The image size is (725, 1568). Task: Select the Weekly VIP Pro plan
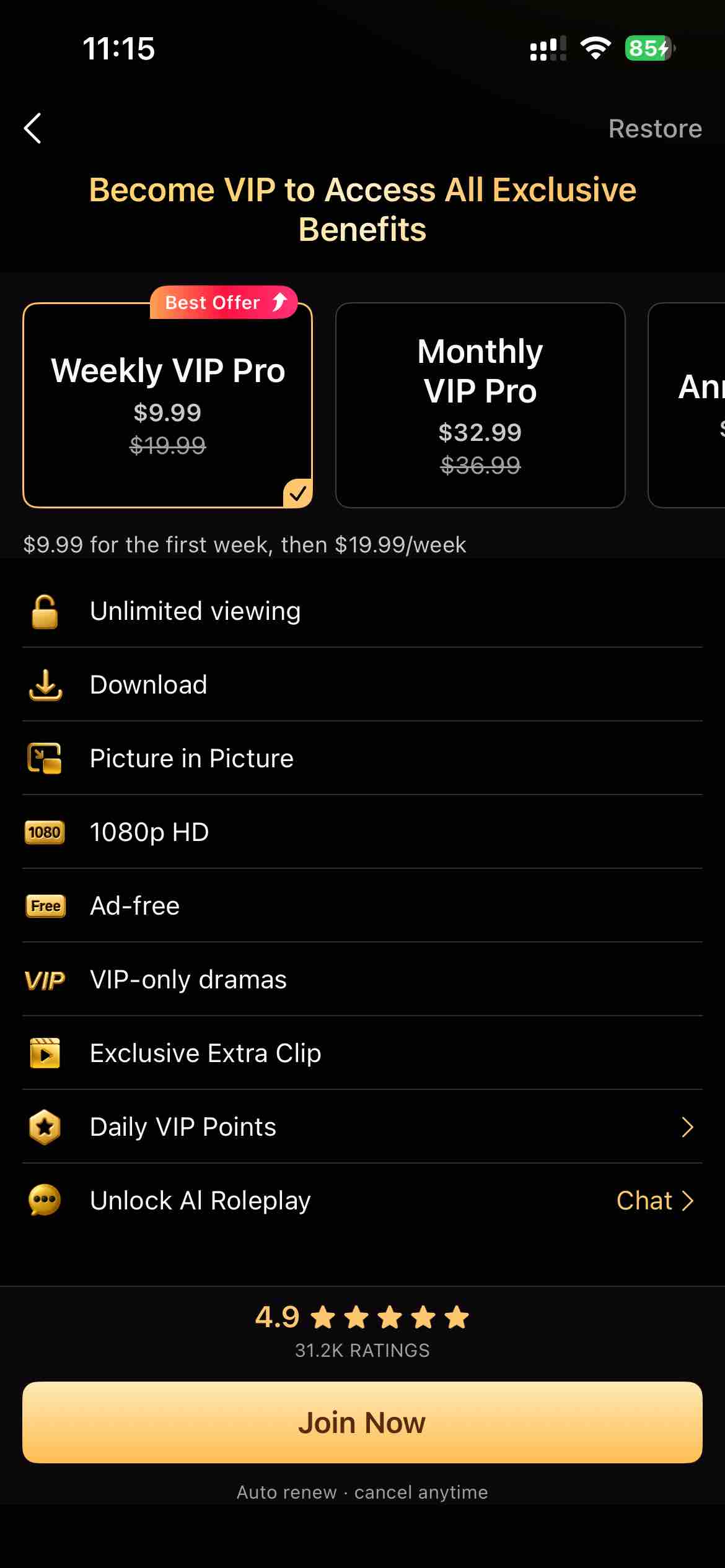point(167,405)
